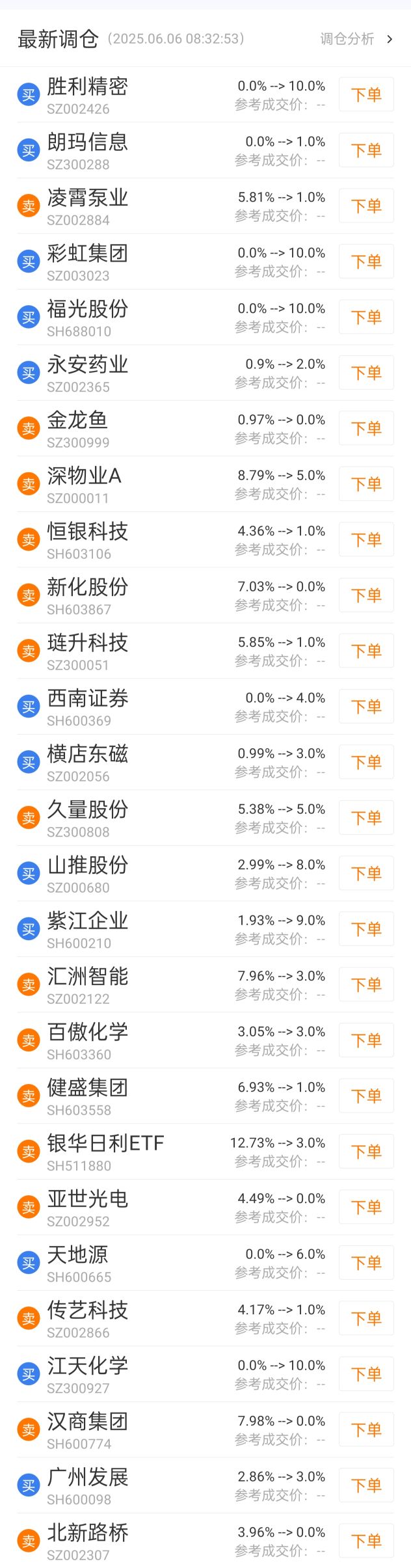Place order for 横店东磁

[x=366, y=763]
